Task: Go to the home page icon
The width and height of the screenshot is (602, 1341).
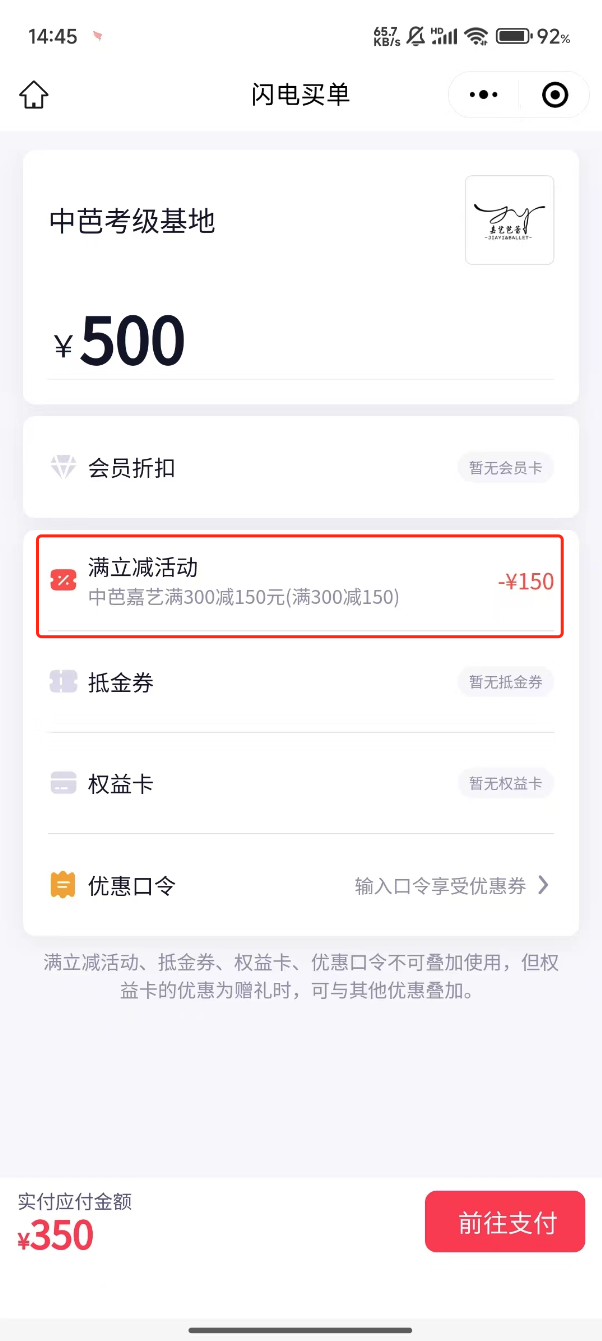Action: point(34,95)
